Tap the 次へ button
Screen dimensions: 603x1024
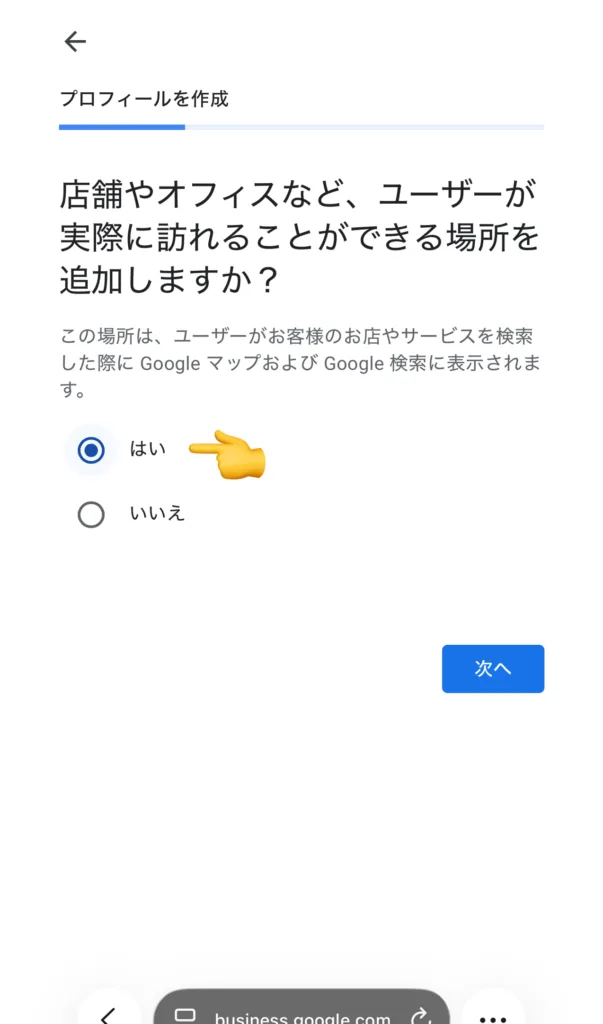coord(492,669)
